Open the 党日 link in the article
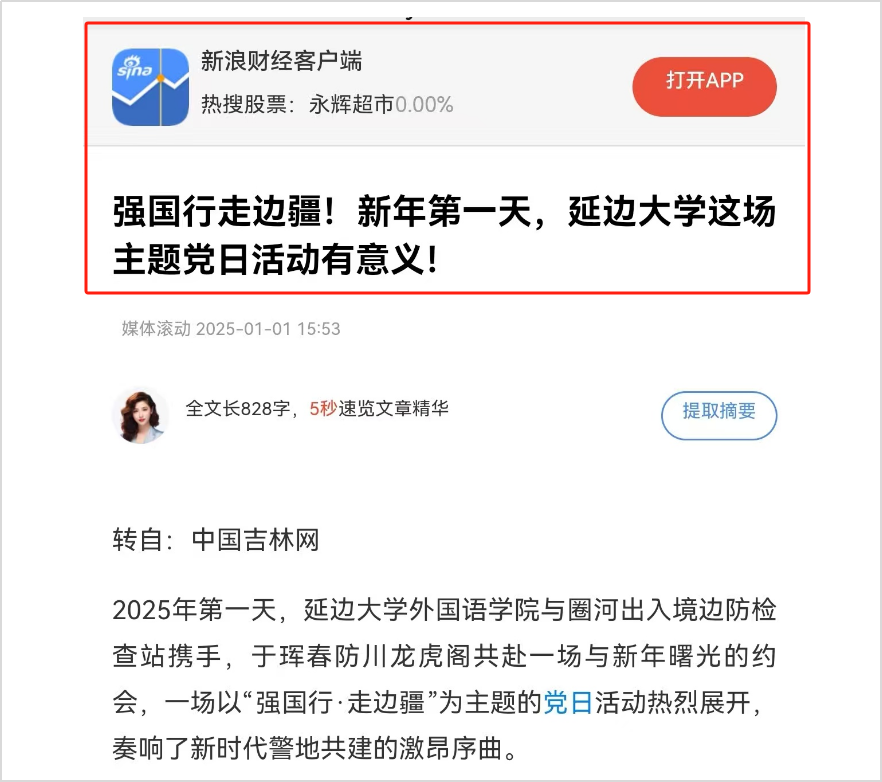This screenshot has width=882, height=782. 568,702
